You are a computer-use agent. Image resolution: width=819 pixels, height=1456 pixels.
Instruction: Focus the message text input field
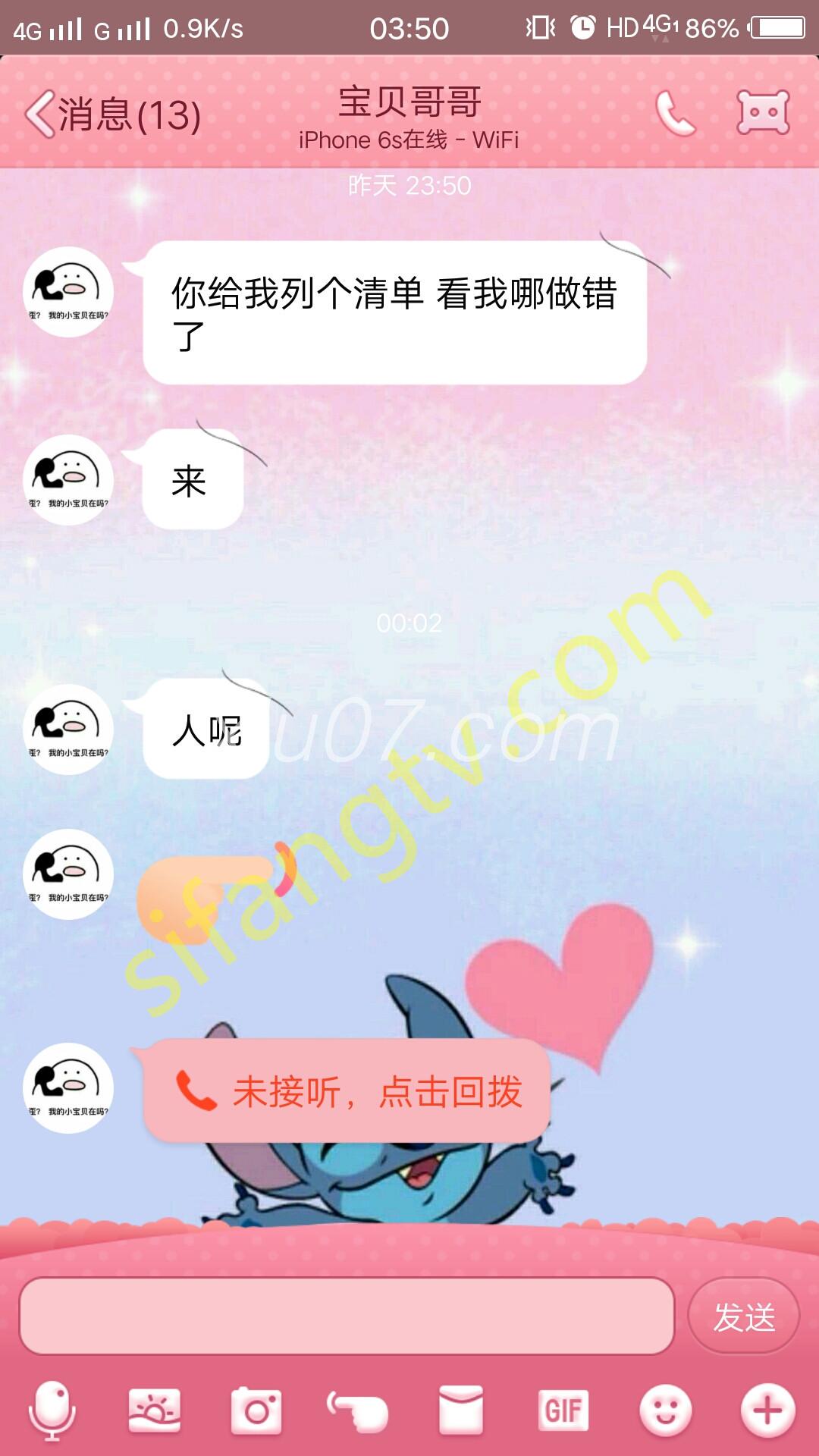point(346,1316)
